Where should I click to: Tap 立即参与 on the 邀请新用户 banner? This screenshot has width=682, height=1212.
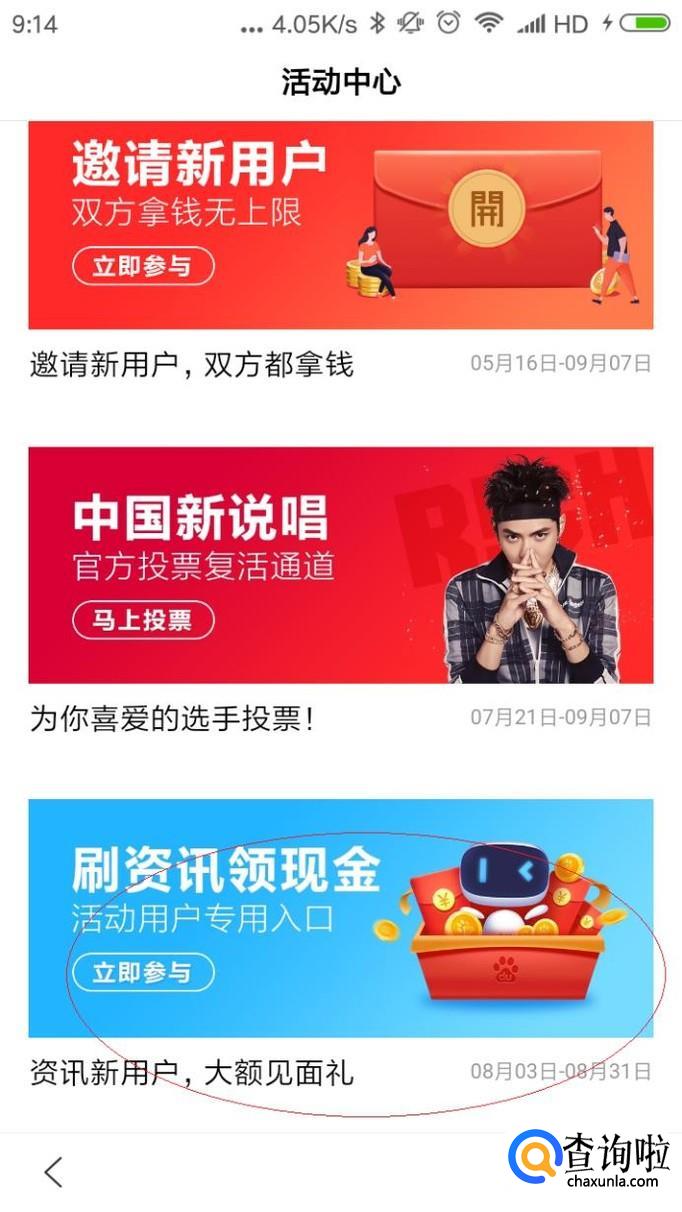[143, 266]
